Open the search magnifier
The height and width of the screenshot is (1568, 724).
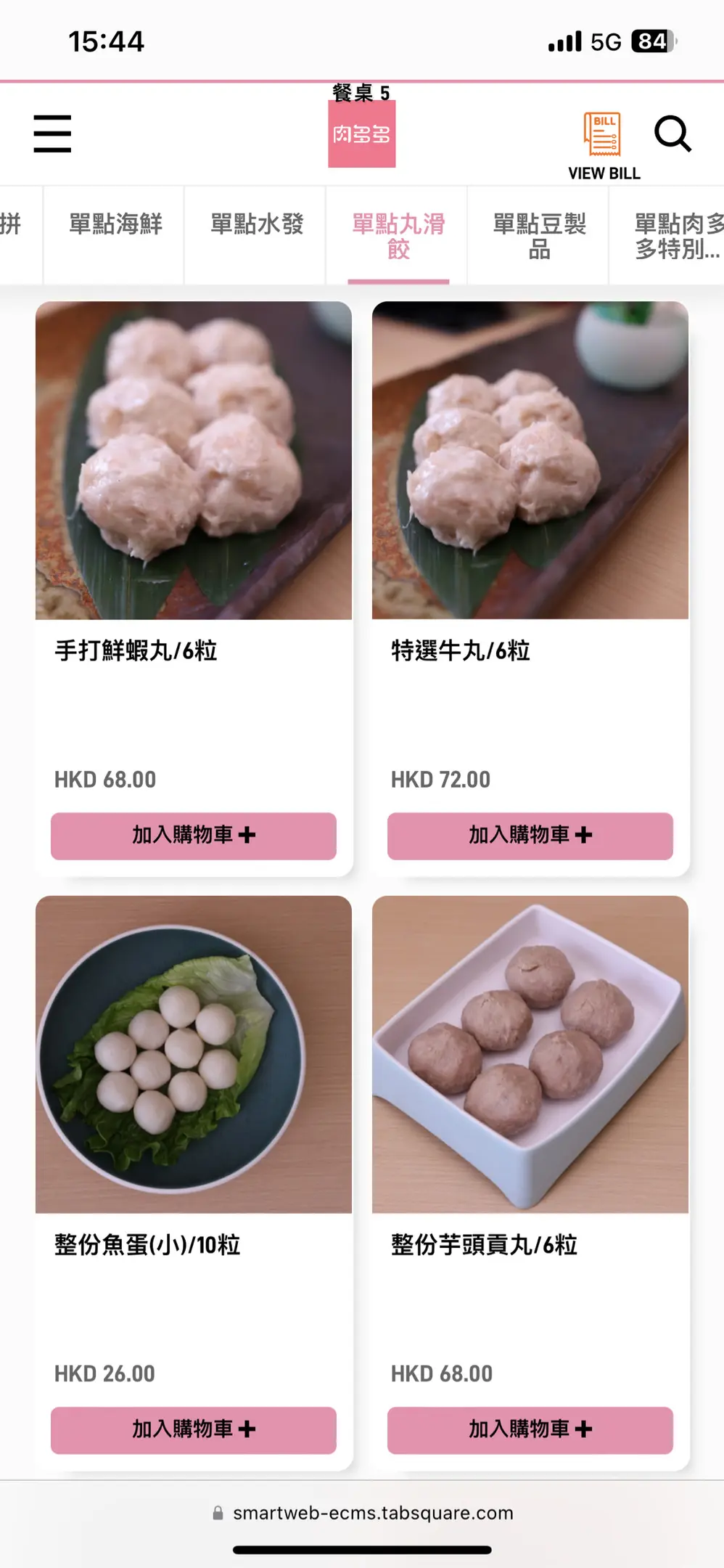[x=672, y=134]
